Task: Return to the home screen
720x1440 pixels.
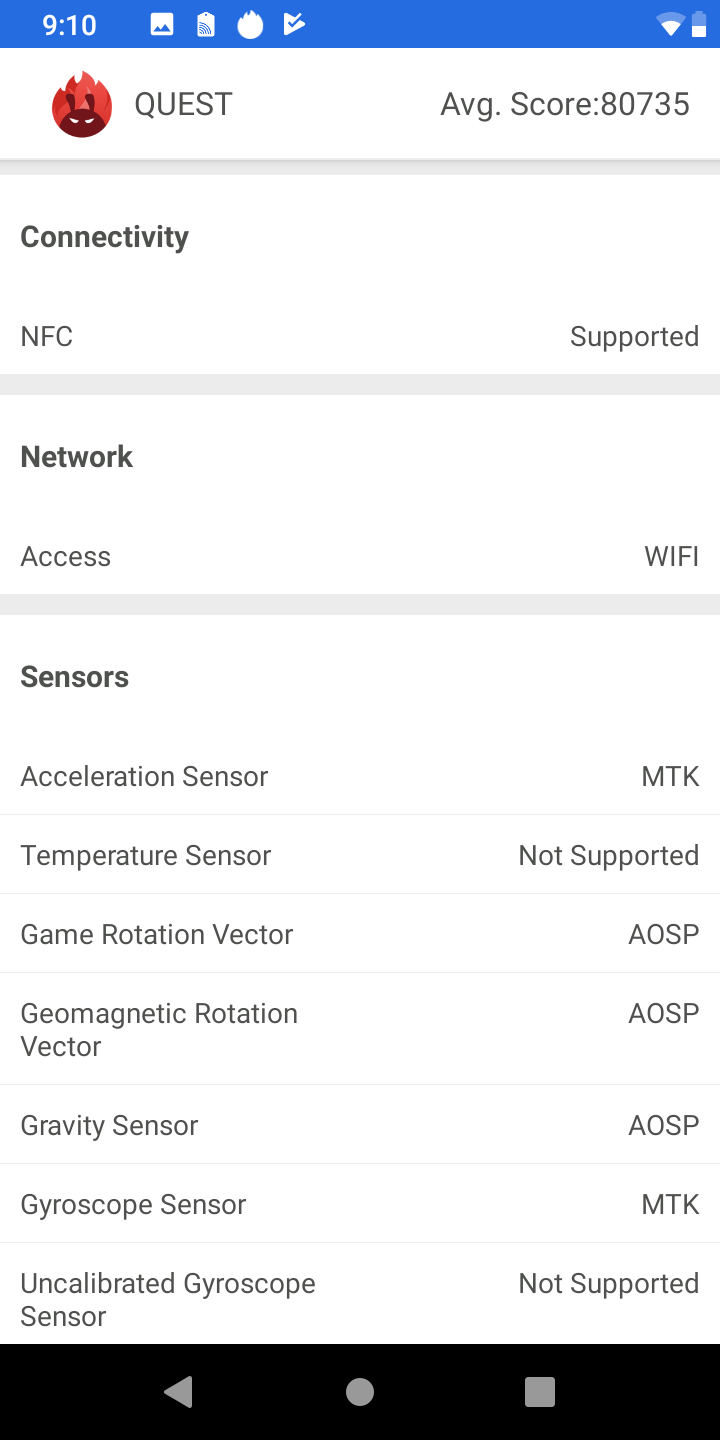Action: [x=360, y=1392]
